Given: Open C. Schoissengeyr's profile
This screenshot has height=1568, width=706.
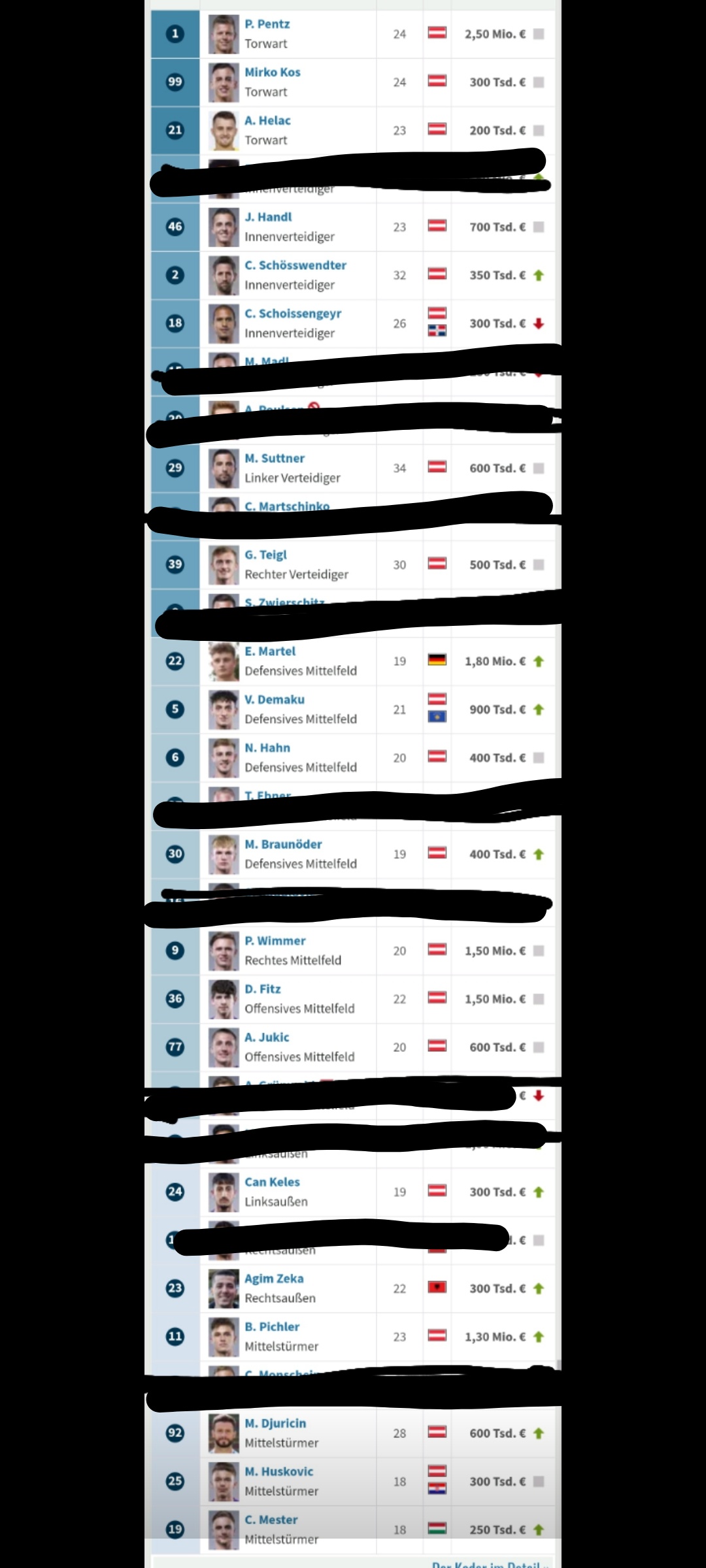Looking at the screenshot, I should point(293,314).
